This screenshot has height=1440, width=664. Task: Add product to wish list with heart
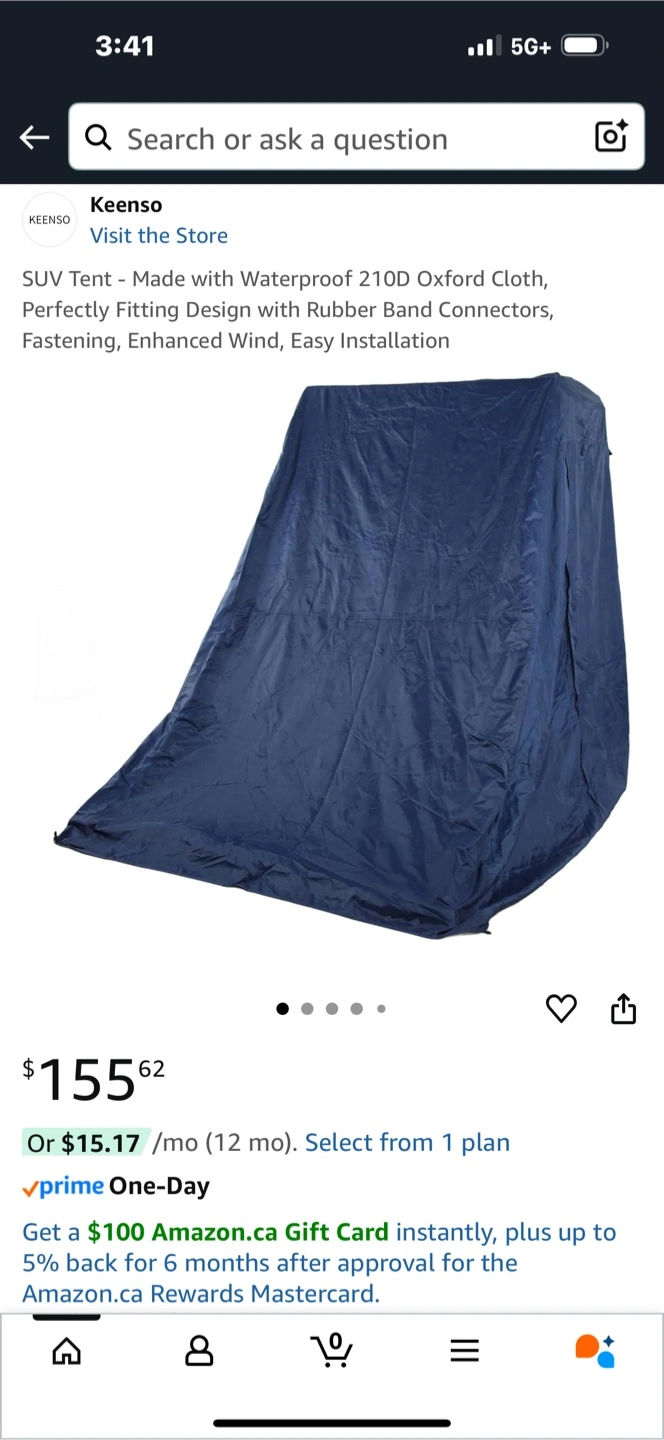point(561,1009)
